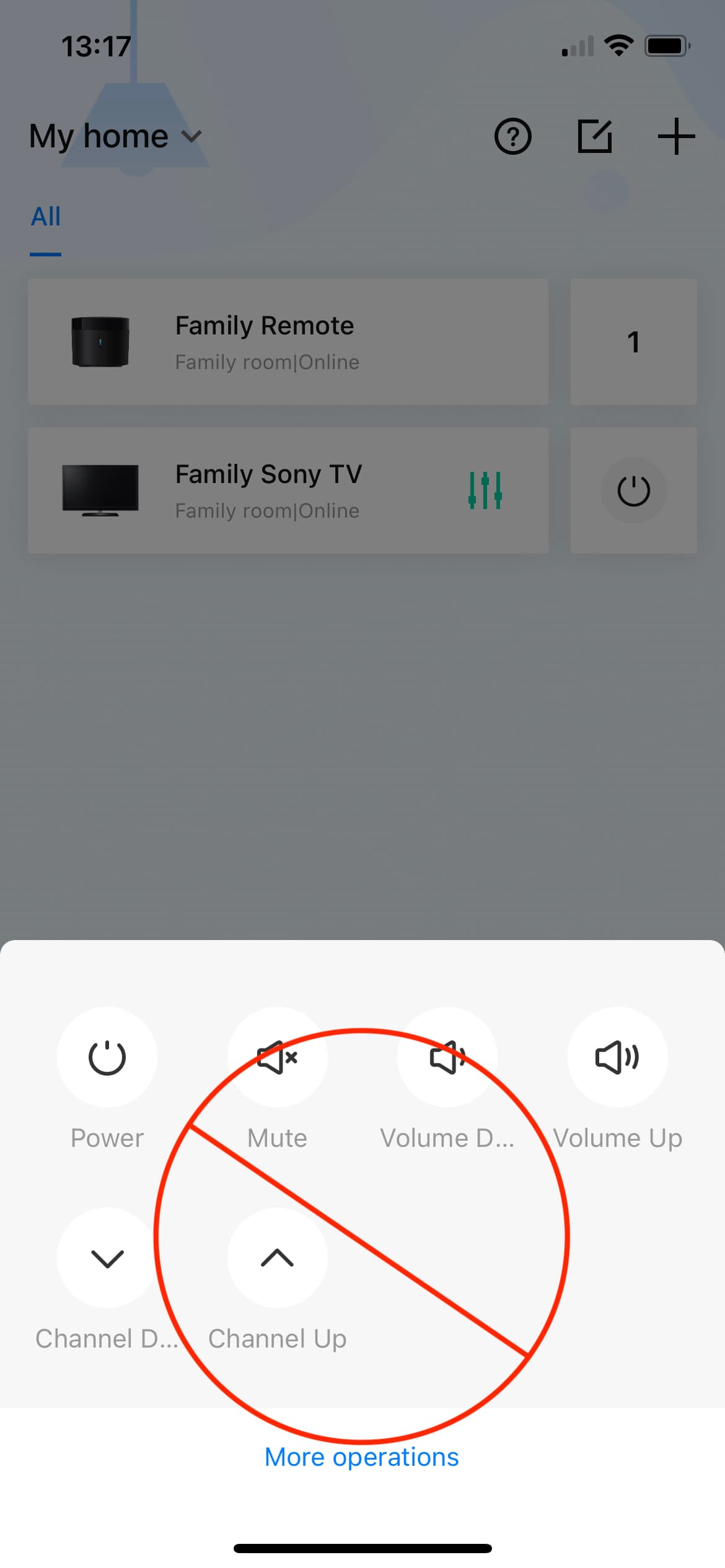
Task: Lower volume with Volume Down button
Action: [447, 1056]
